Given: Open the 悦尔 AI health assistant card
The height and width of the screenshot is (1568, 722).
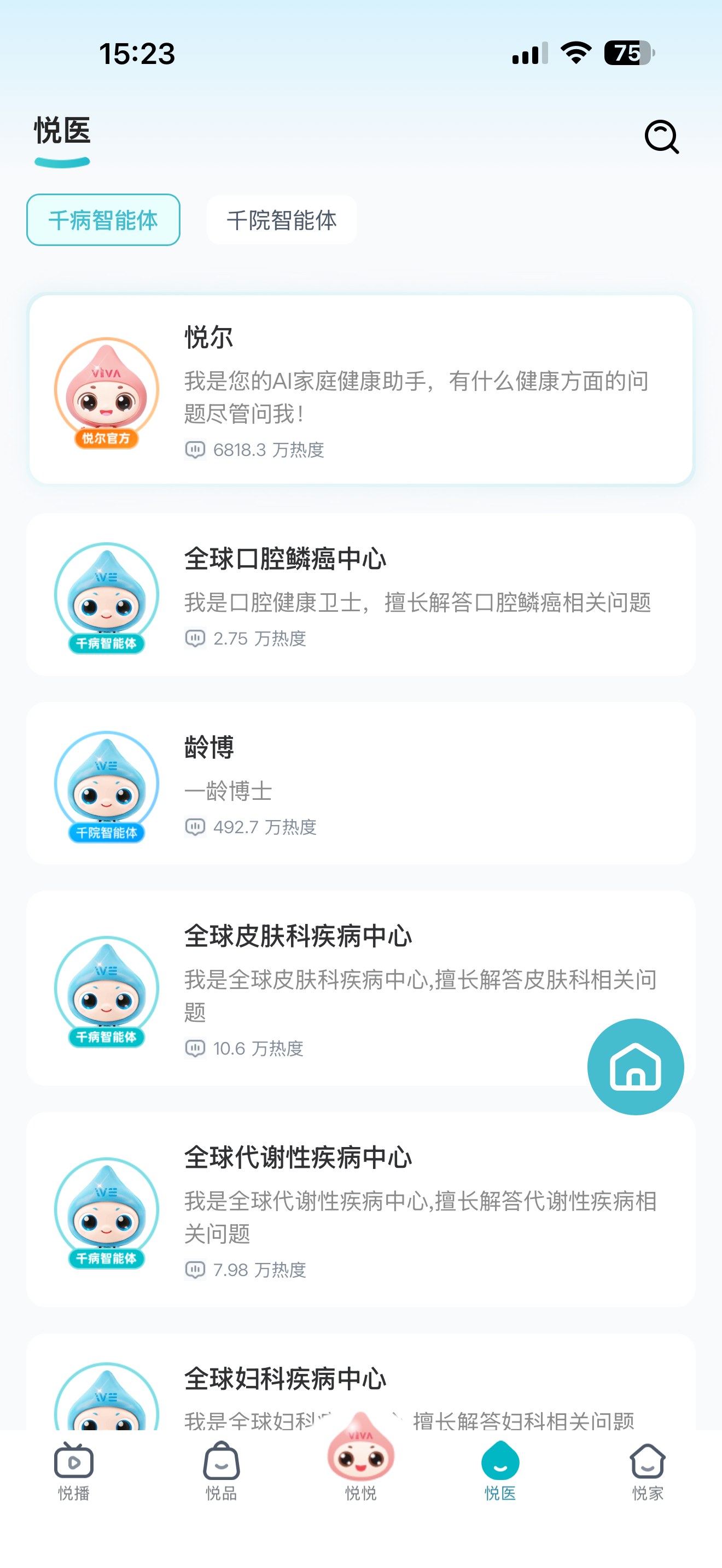Looking at the screenshot, I should (360, 390).
